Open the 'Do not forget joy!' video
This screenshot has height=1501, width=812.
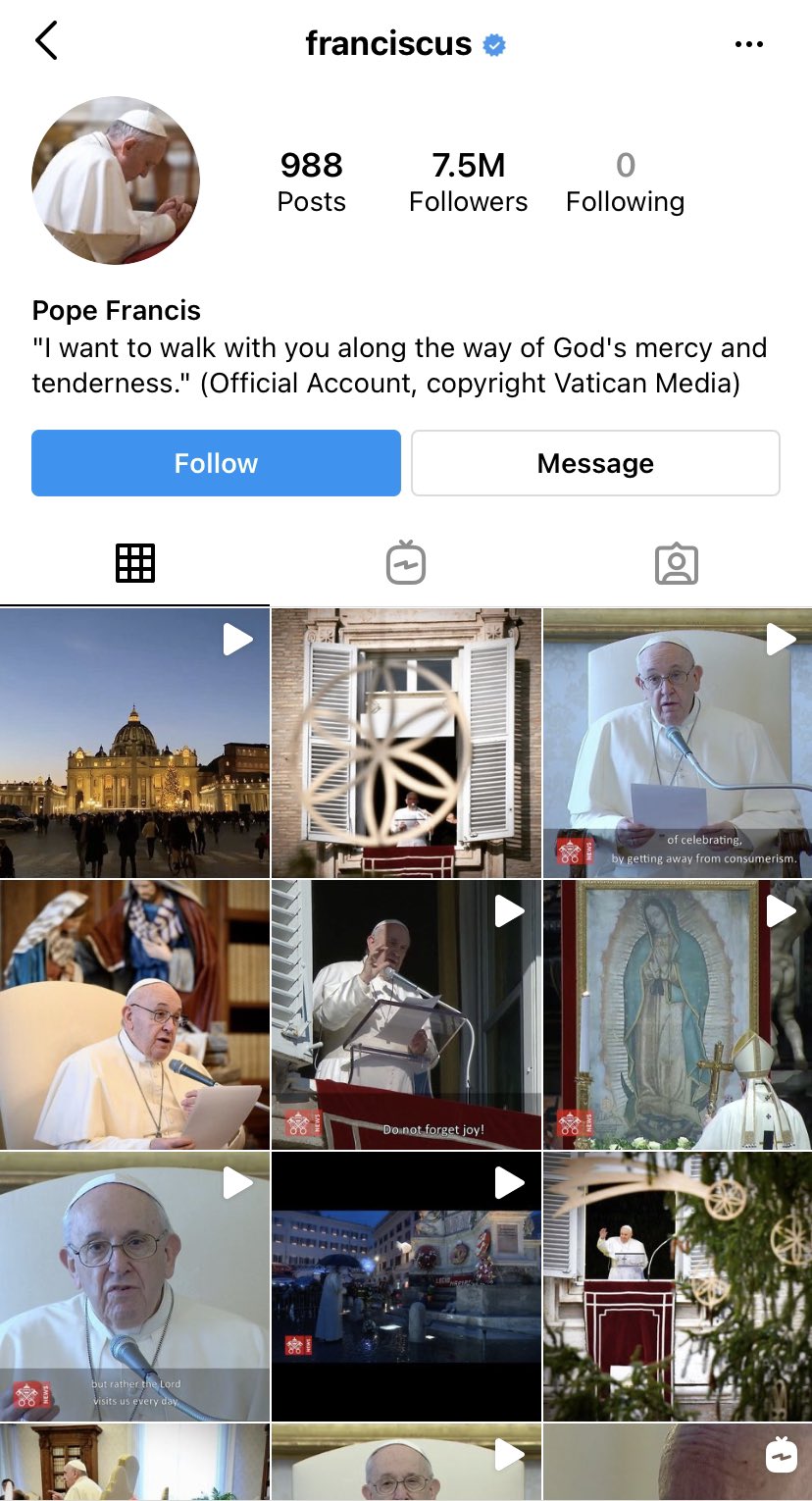[406, 1014]
